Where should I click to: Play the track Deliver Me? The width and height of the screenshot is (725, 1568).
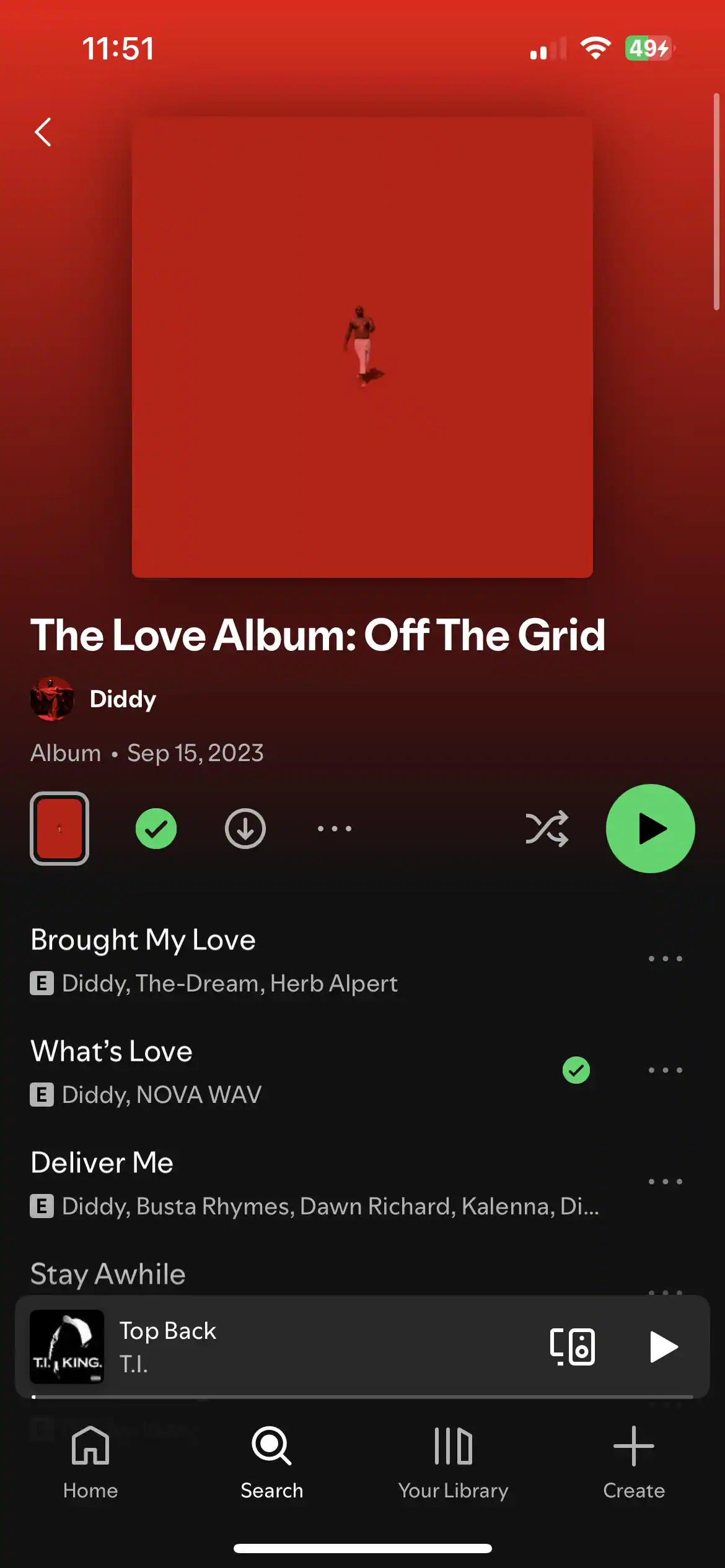point(248,1182)
